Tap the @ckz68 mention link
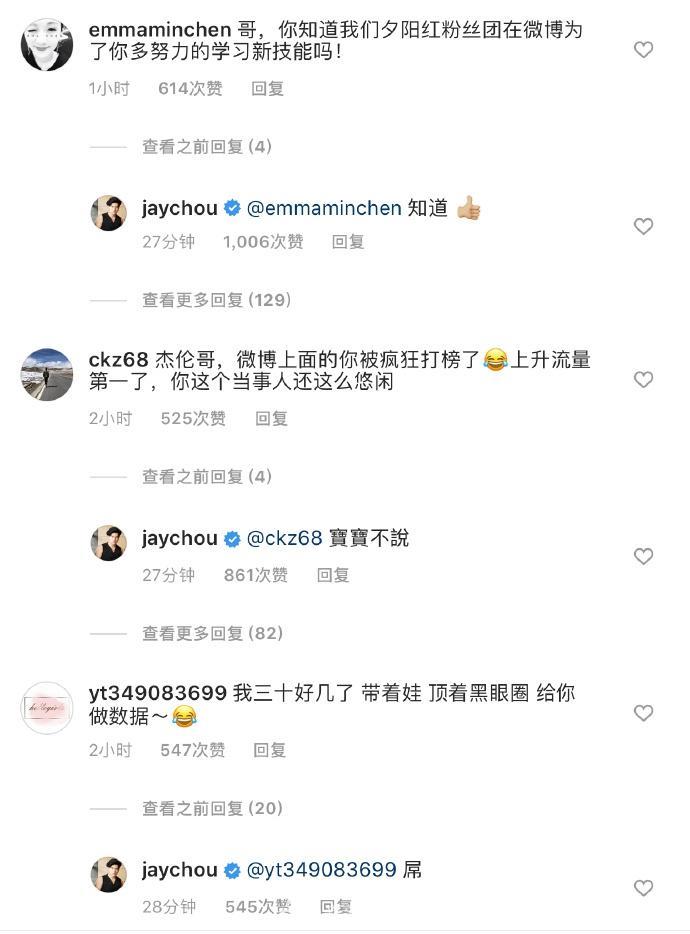 click(x=284, y=538)
